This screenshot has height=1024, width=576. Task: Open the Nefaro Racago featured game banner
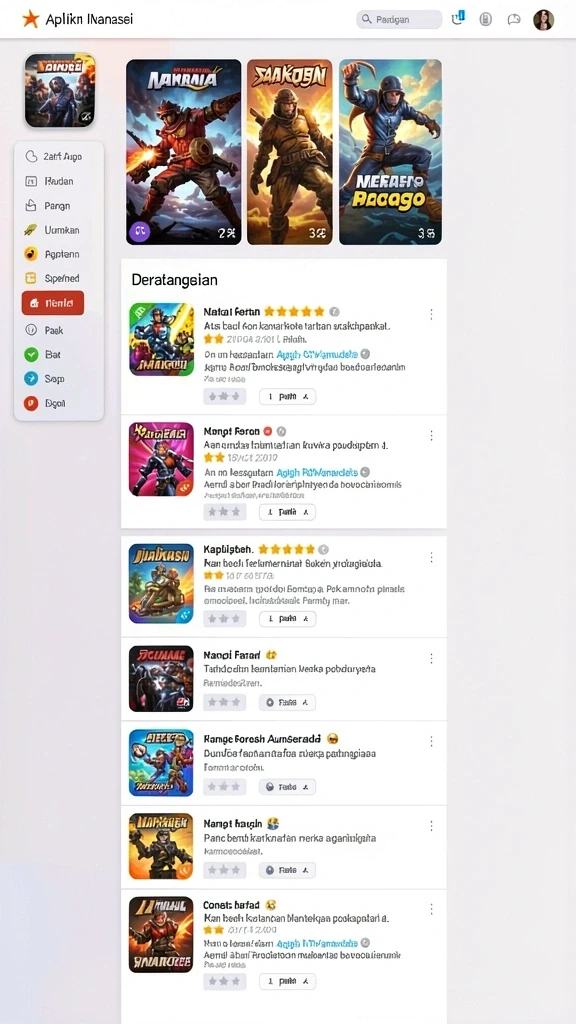[391, 152]
